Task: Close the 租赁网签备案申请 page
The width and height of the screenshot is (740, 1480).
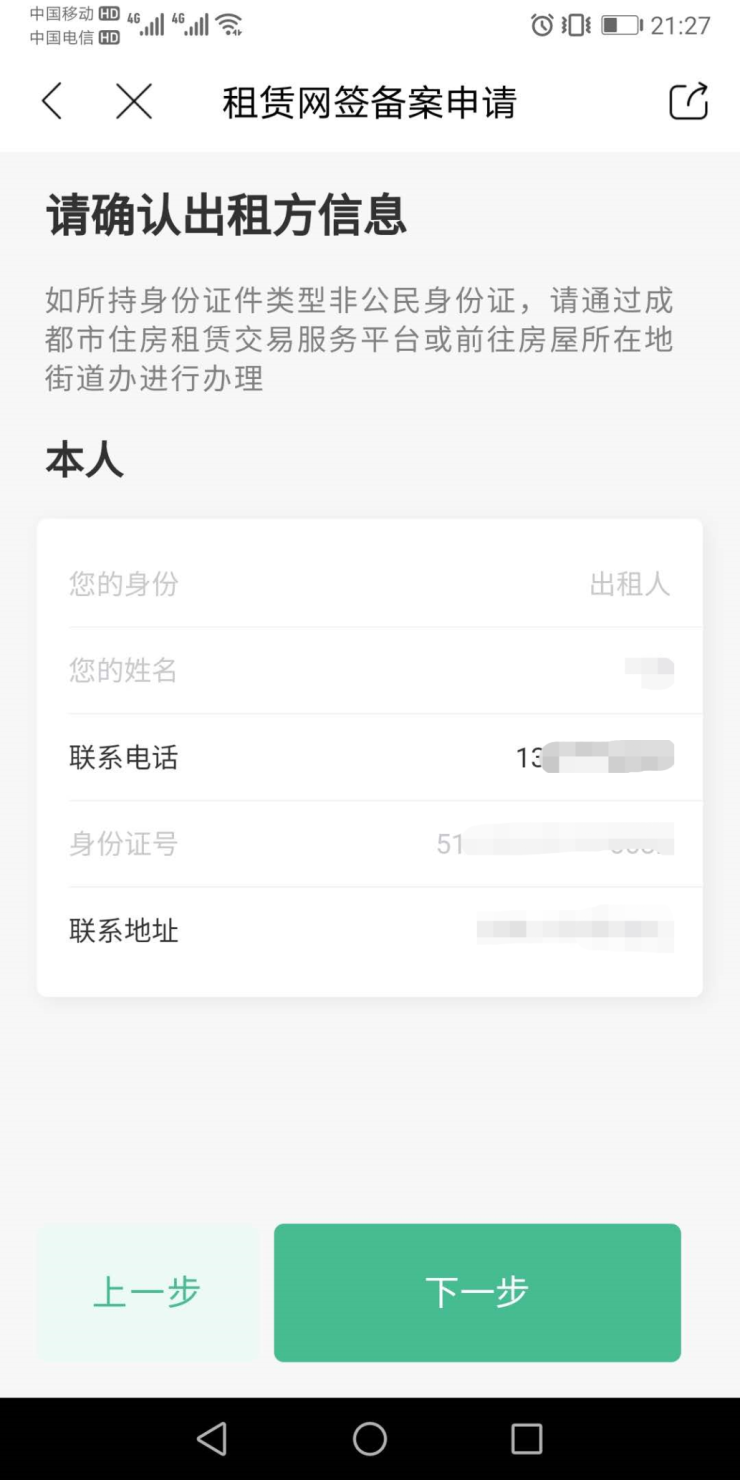Action: pyautogui.click(x=134, y=102)
